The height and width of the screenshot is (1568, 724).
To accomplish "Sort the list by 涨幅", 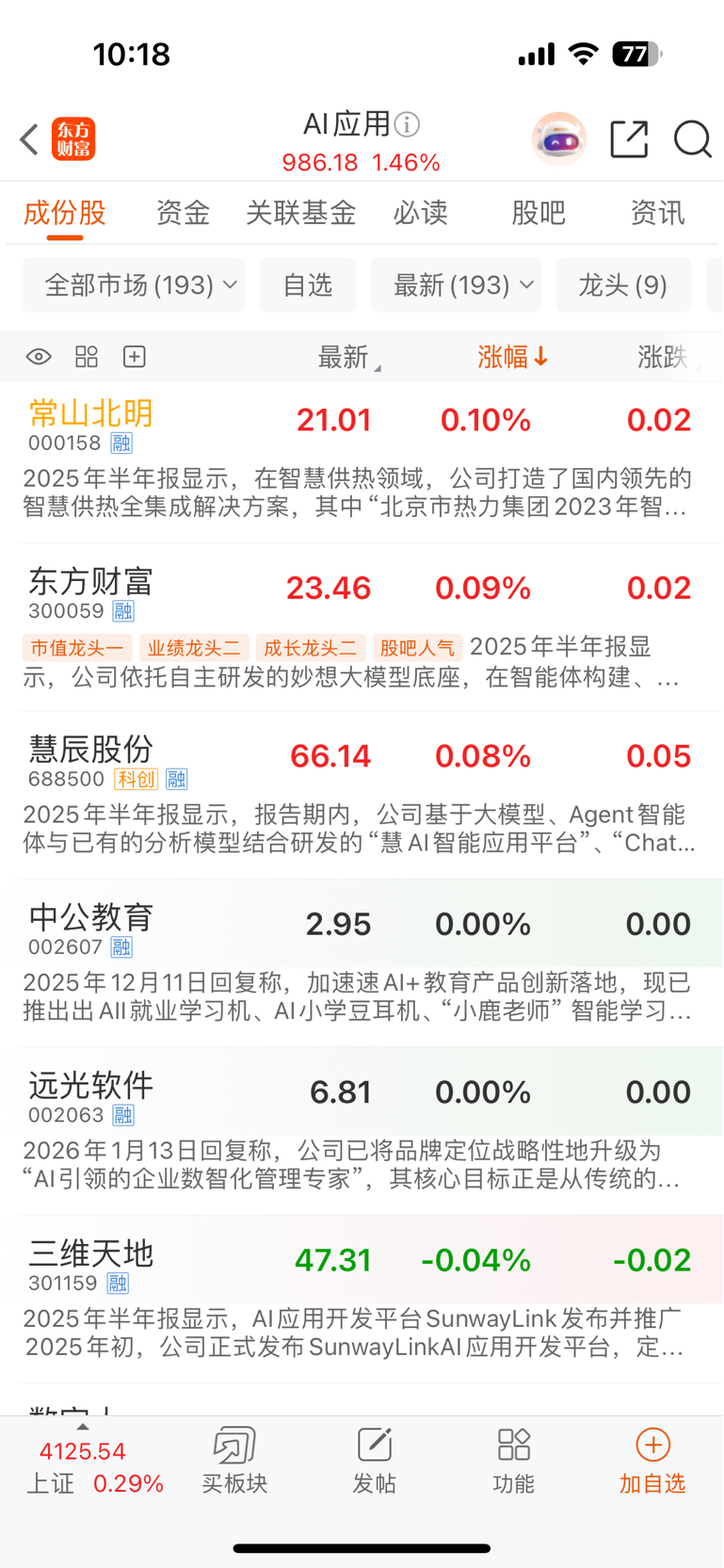I will [x=512, y=357].
